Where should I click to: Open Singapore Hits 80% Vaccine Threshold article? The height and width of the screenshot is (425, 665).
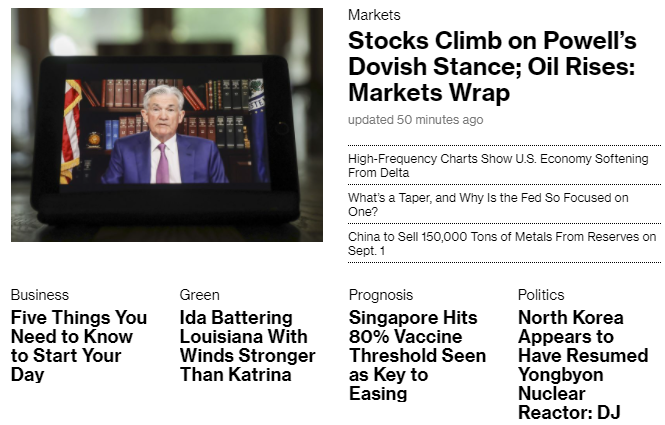point(417,355)
